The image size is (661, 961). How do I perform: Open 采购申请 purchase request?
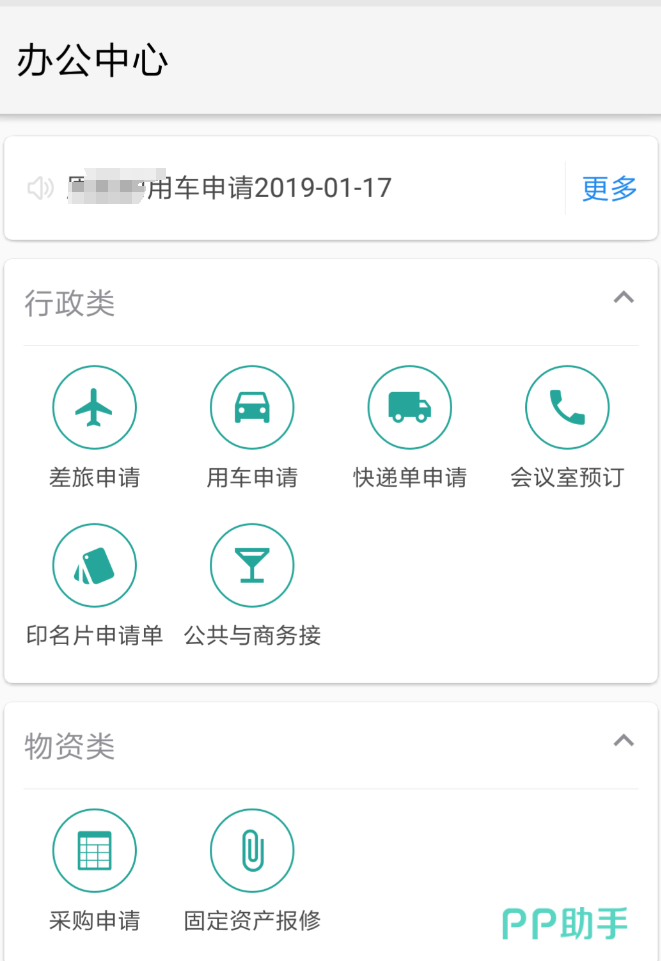coord(94,851)
